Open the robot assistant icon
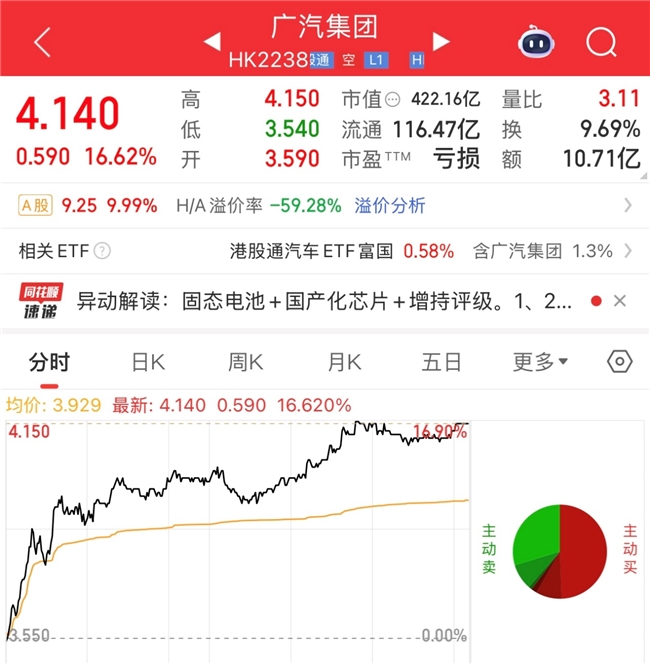Viewport: 650px width, 664px height. point(538,42)
